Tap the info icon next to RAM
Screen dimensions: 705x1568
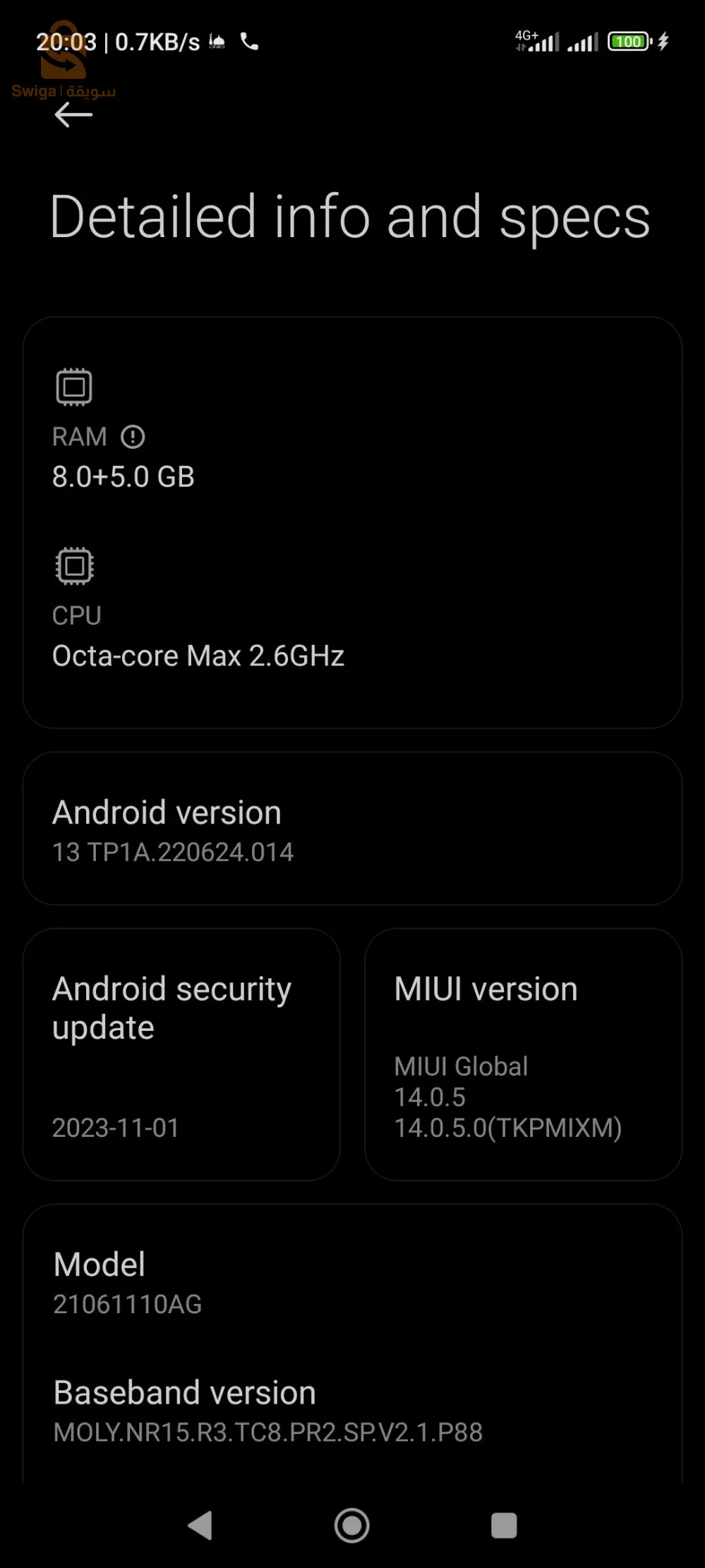click(x=133, y=437)
